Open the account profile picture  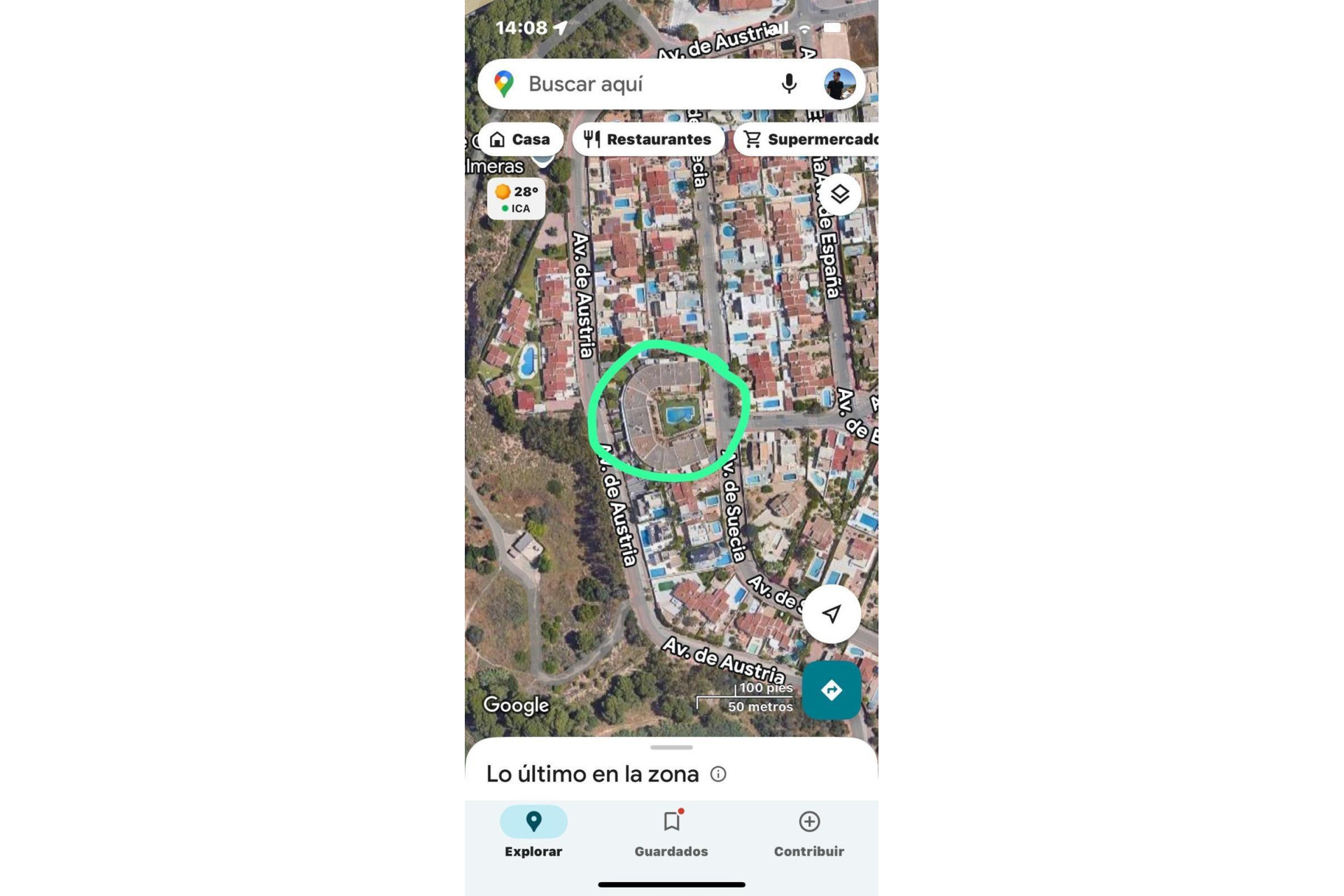click(x=839, y=84)
